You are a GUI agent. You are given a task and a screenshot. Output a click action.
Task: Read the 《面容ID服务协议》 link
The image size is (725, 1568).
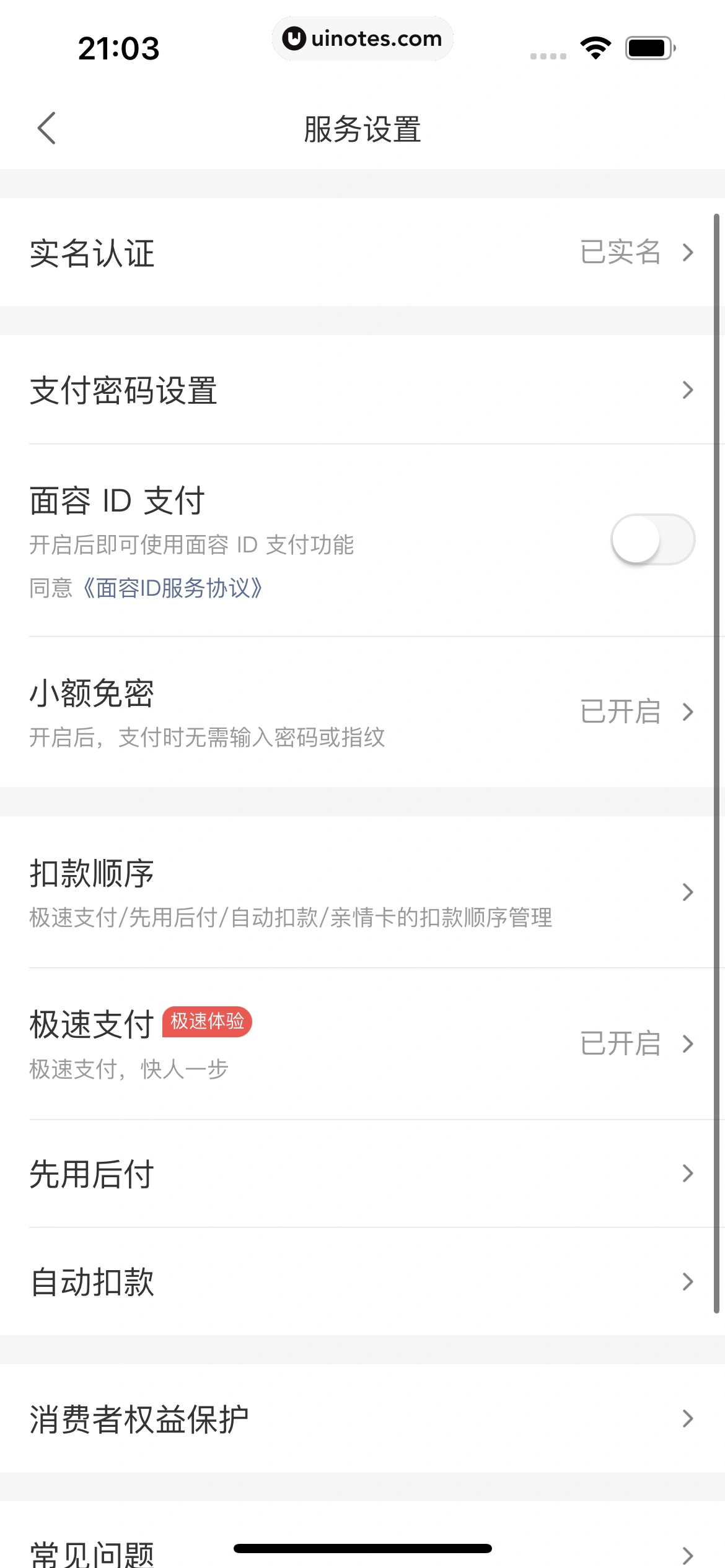coord(172,588)
